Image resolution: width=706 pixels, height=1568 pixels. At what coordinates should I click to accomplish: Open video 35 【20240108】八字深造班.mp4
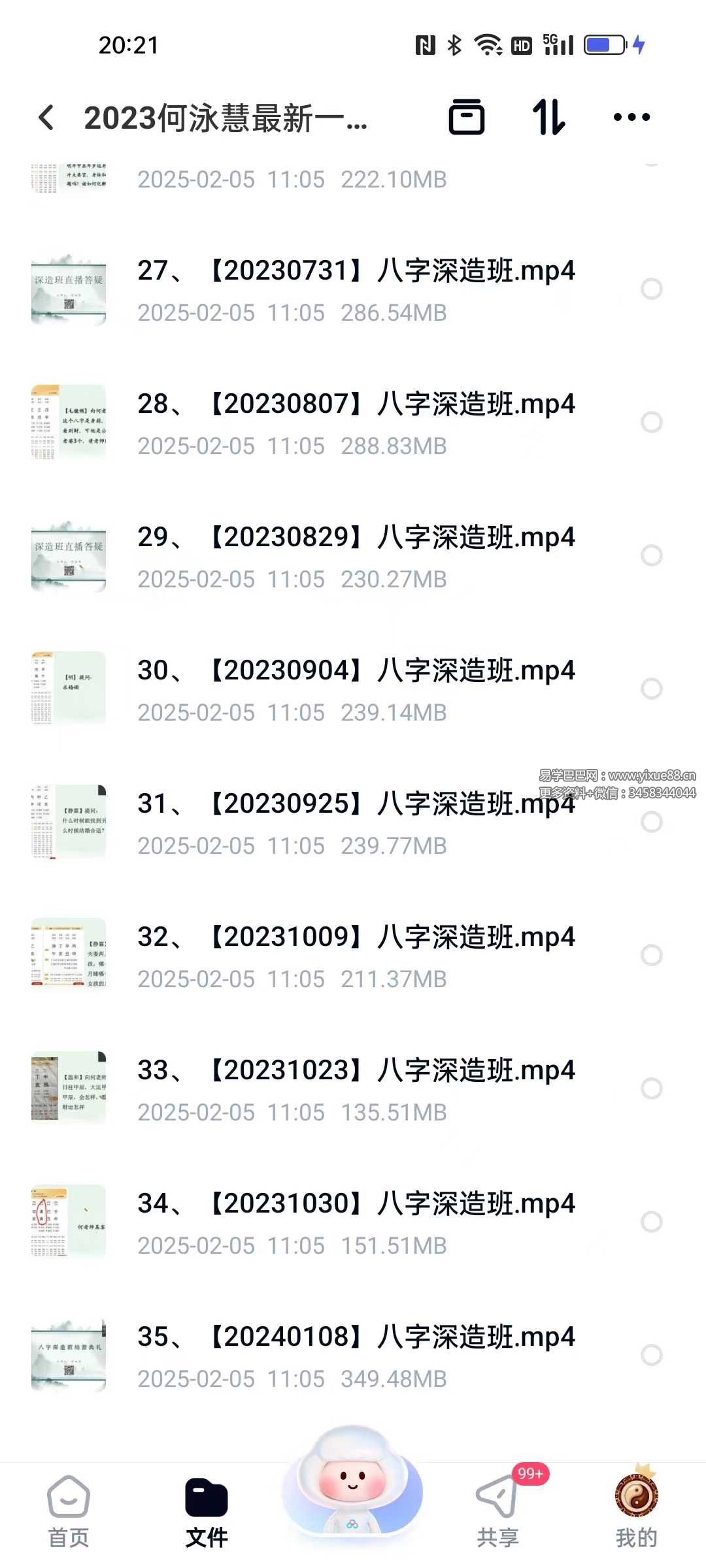(x=356, y=1337)
